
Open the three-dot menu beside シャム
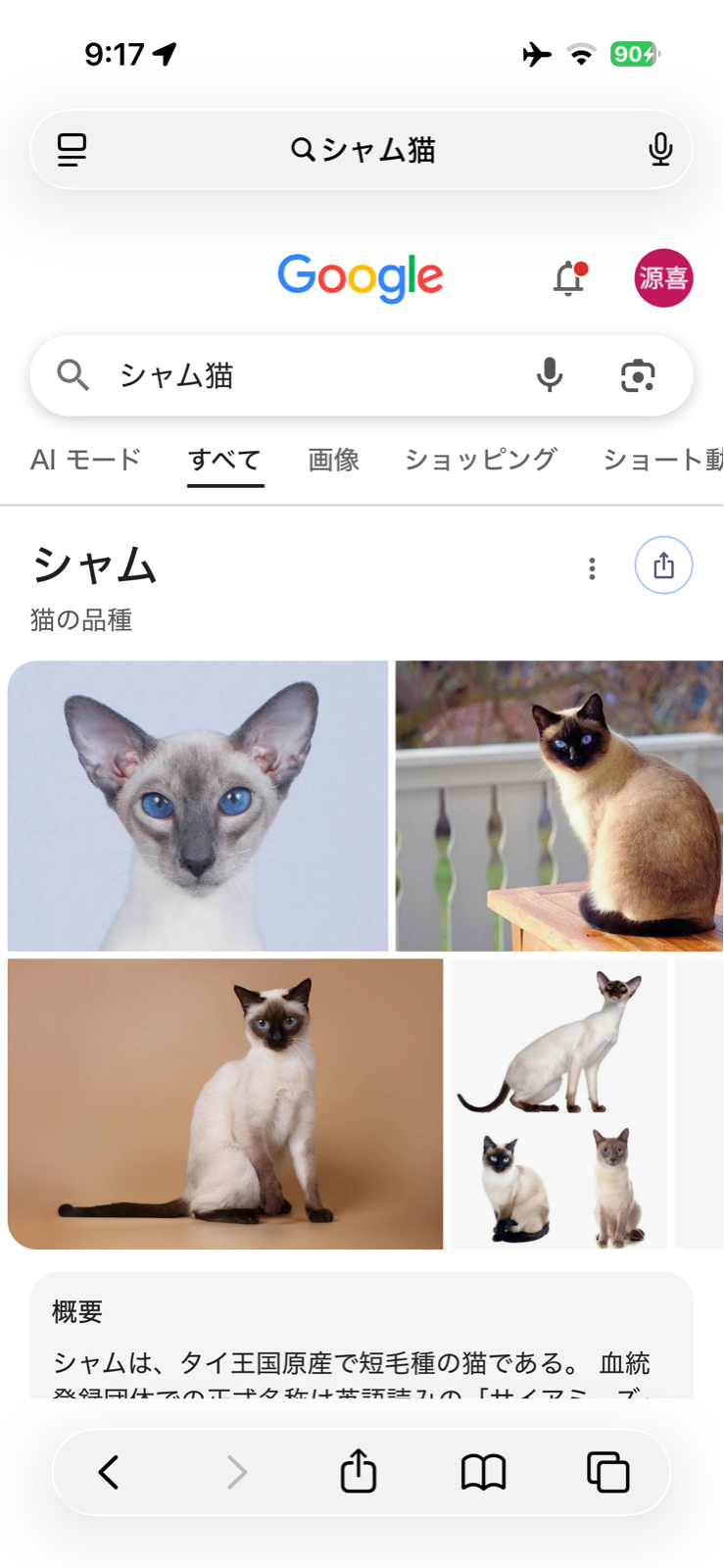(x=592, y=568)
